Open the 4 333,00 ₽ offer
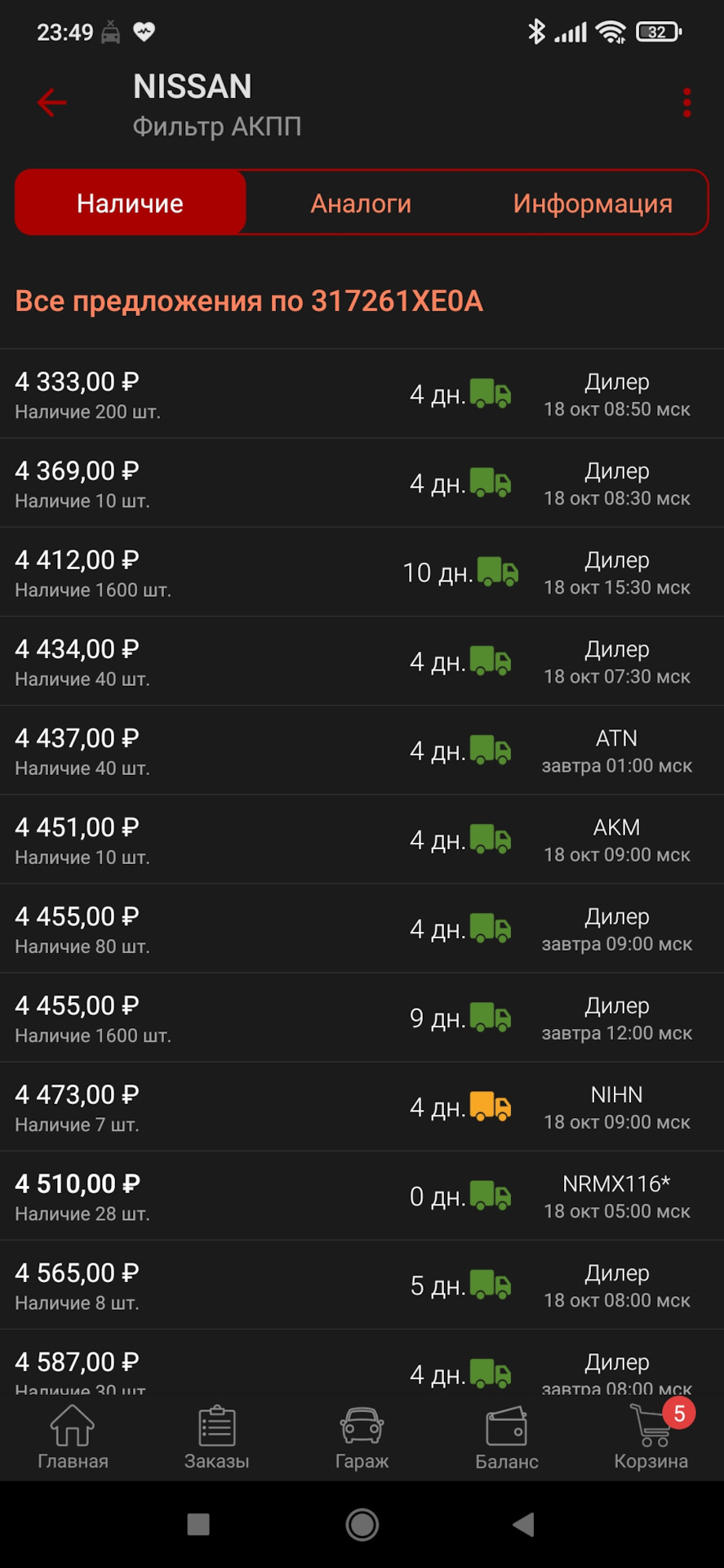Image resolution: width=724 pixels, height=1568 pixels. tap(362, 394)
